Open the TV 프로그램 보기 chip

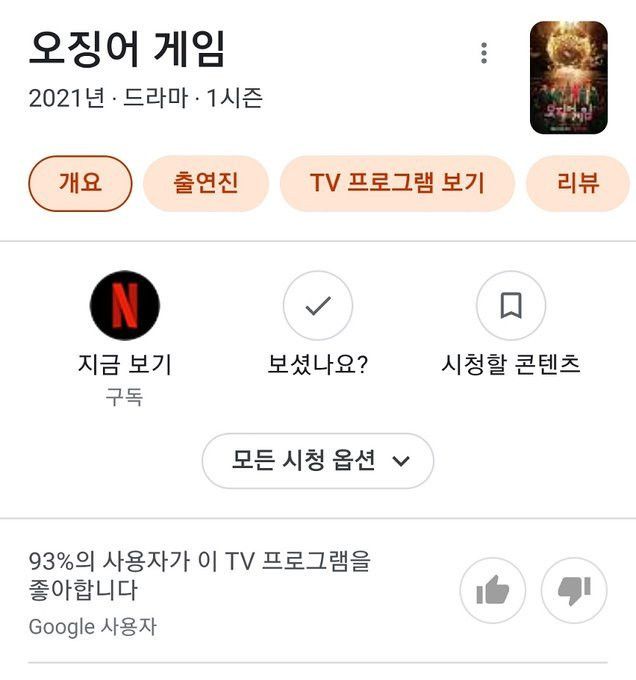[x=397, y=183]
